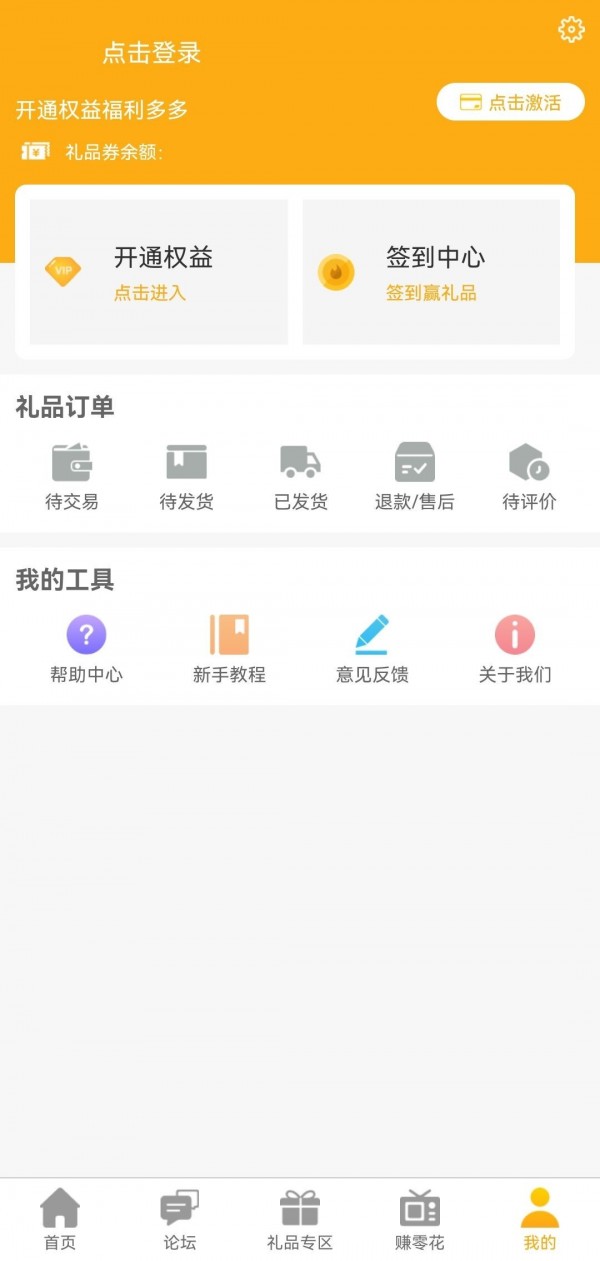Open the 帮助中心 help center
This screenshot has height=1261, width=600.
point(86,649)
